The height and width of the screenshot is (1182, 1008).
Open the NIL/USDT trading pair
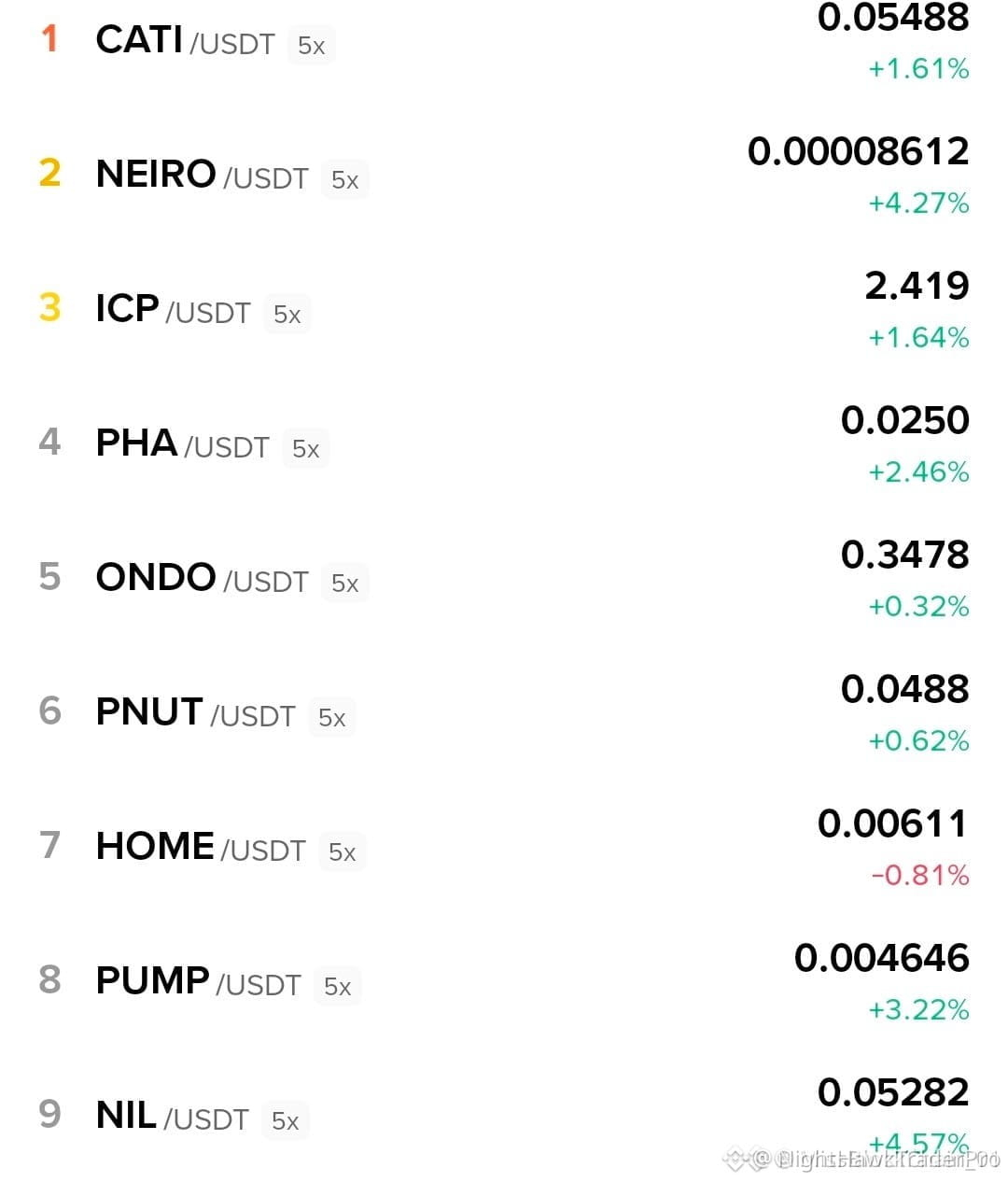[x=504, y=1116]
